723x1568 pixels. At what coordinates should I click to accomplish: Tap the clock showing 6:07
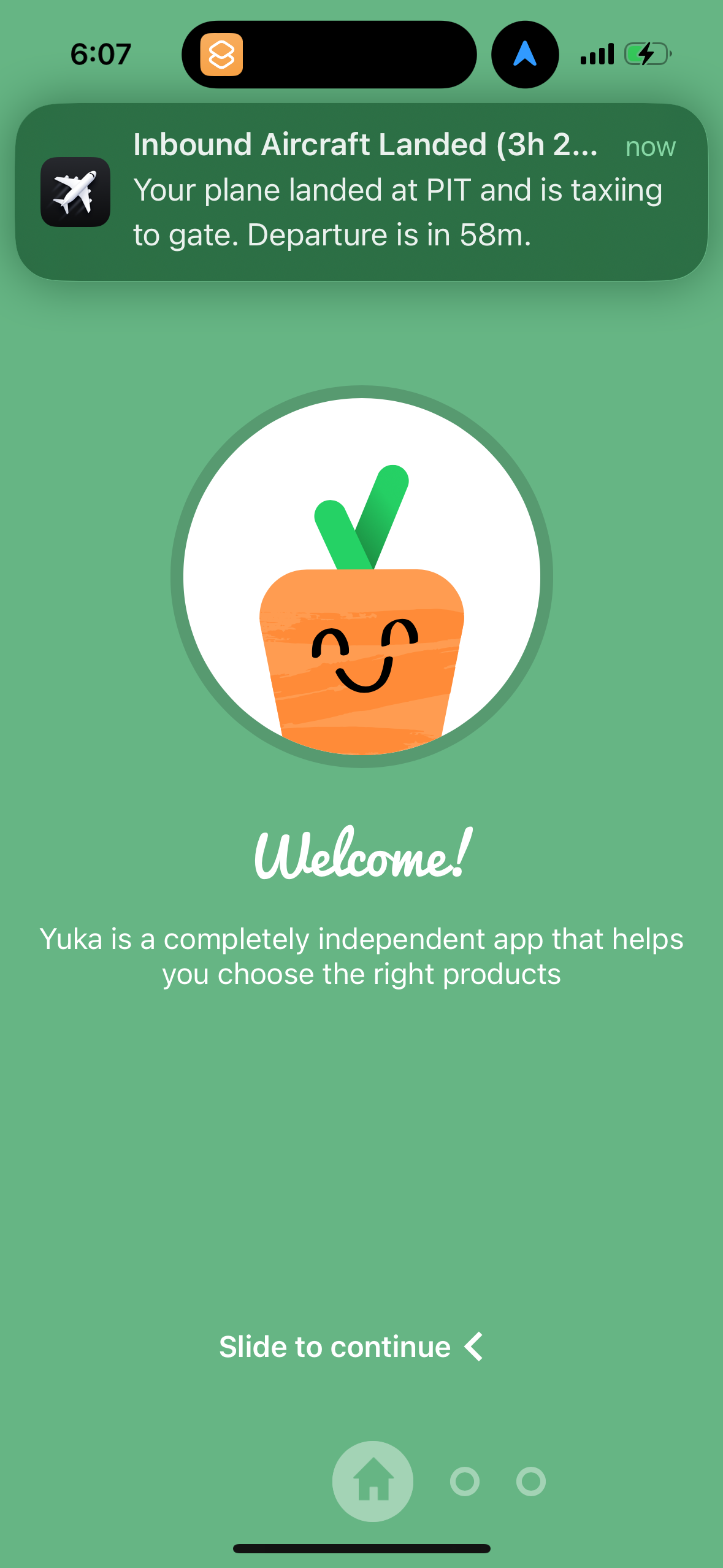coord(100,54)
